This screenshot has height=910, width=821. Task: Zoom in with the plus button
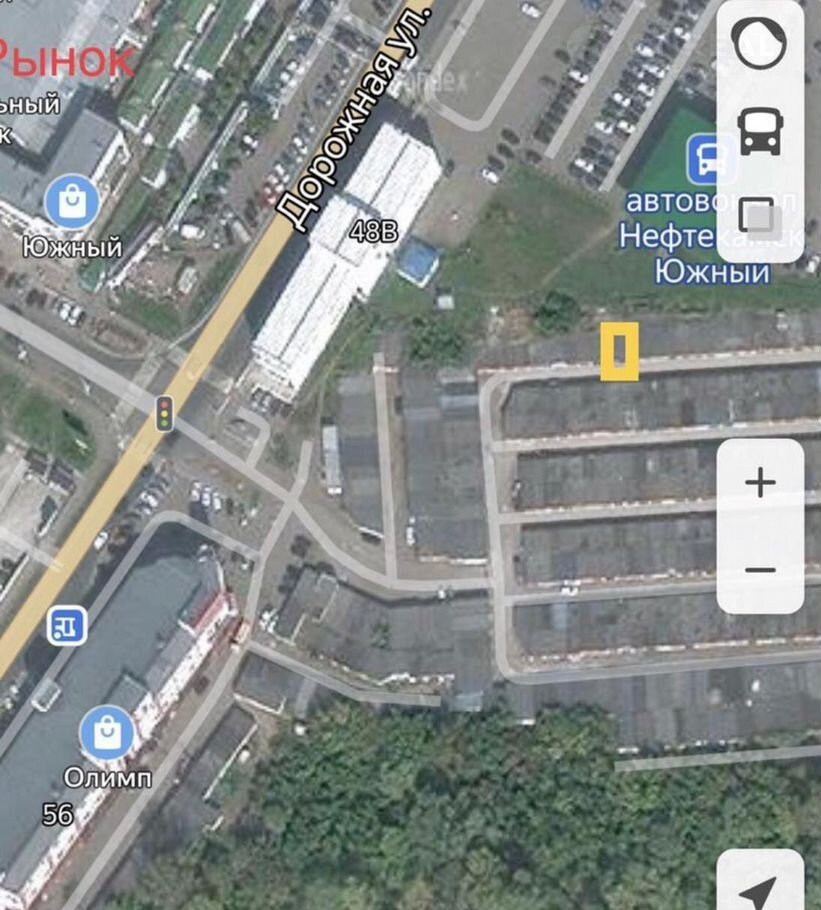(x=760, y=483)
